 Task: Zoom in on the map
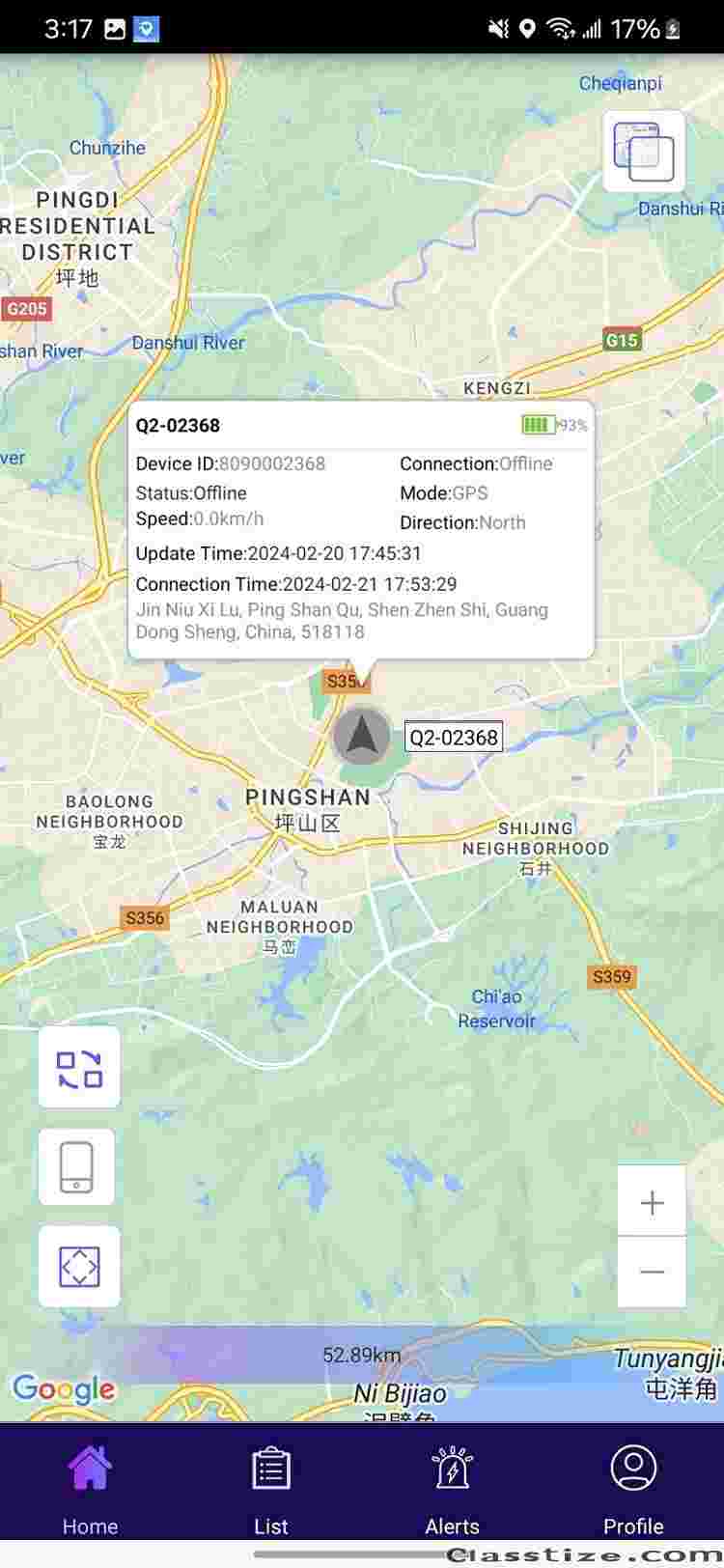652,1201
